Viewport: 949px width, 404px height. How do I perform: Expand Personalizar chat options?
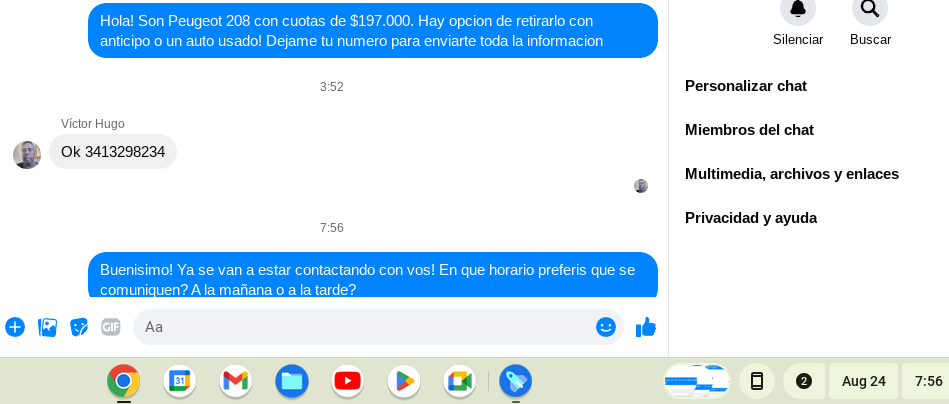(746, 86)
